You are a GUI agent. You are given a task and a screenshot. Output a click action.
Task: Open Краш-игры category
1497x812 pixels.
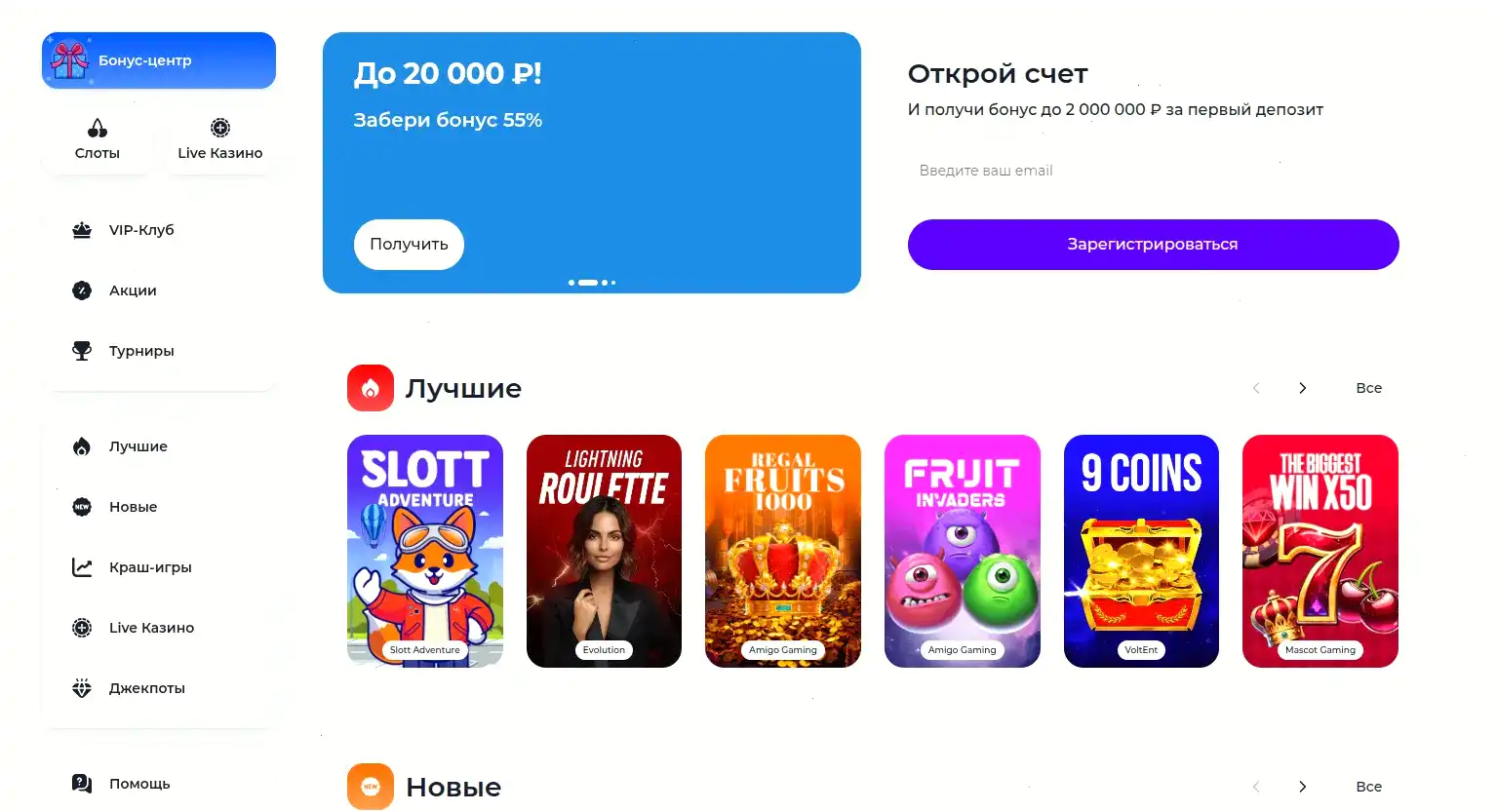150,567
